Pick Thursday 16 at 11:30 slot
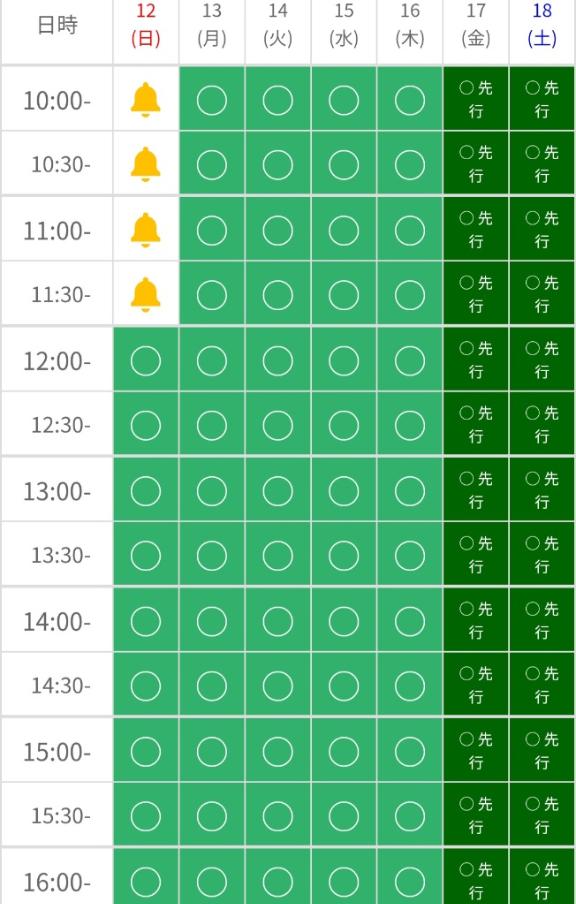The image size is (576, 904). coord(410,295)
